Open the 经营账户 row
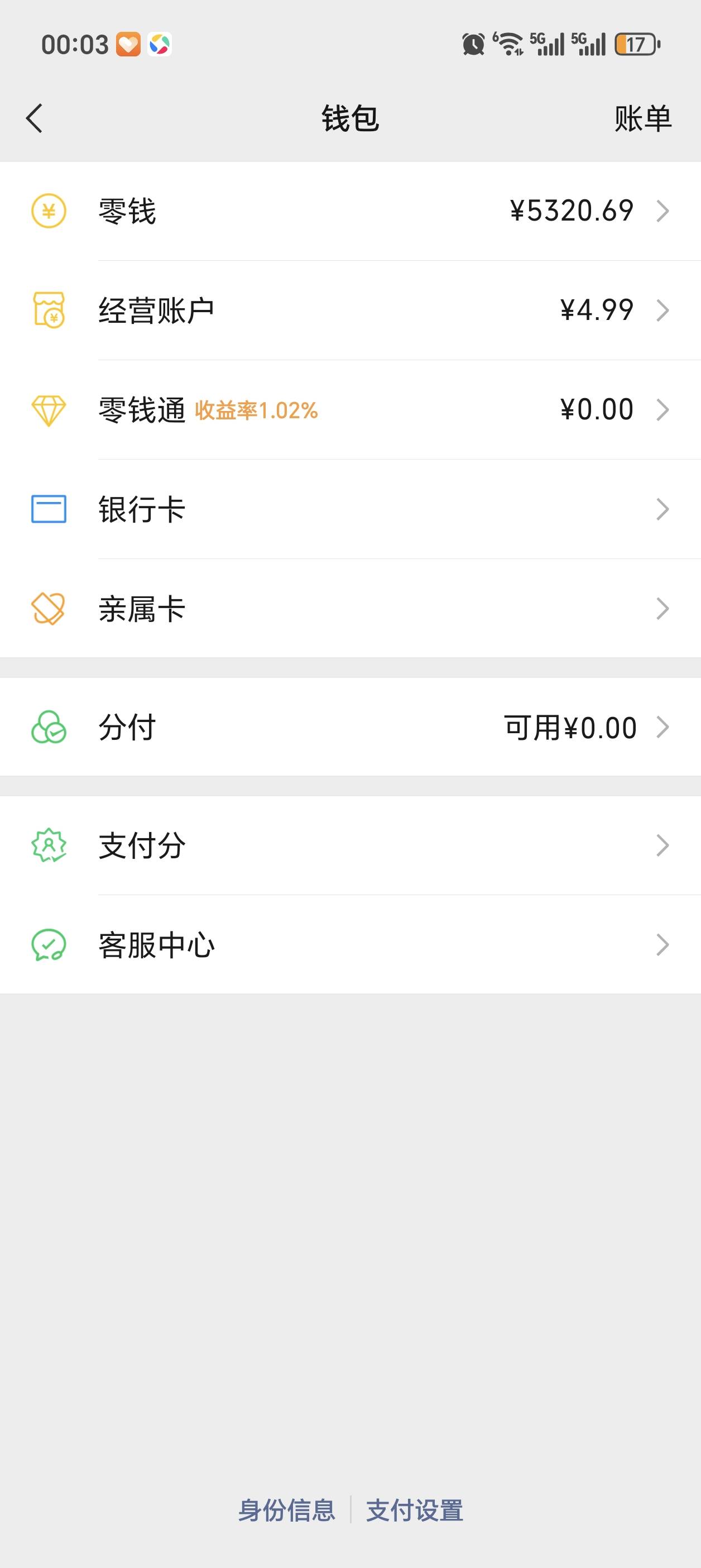 click(350, 310)
